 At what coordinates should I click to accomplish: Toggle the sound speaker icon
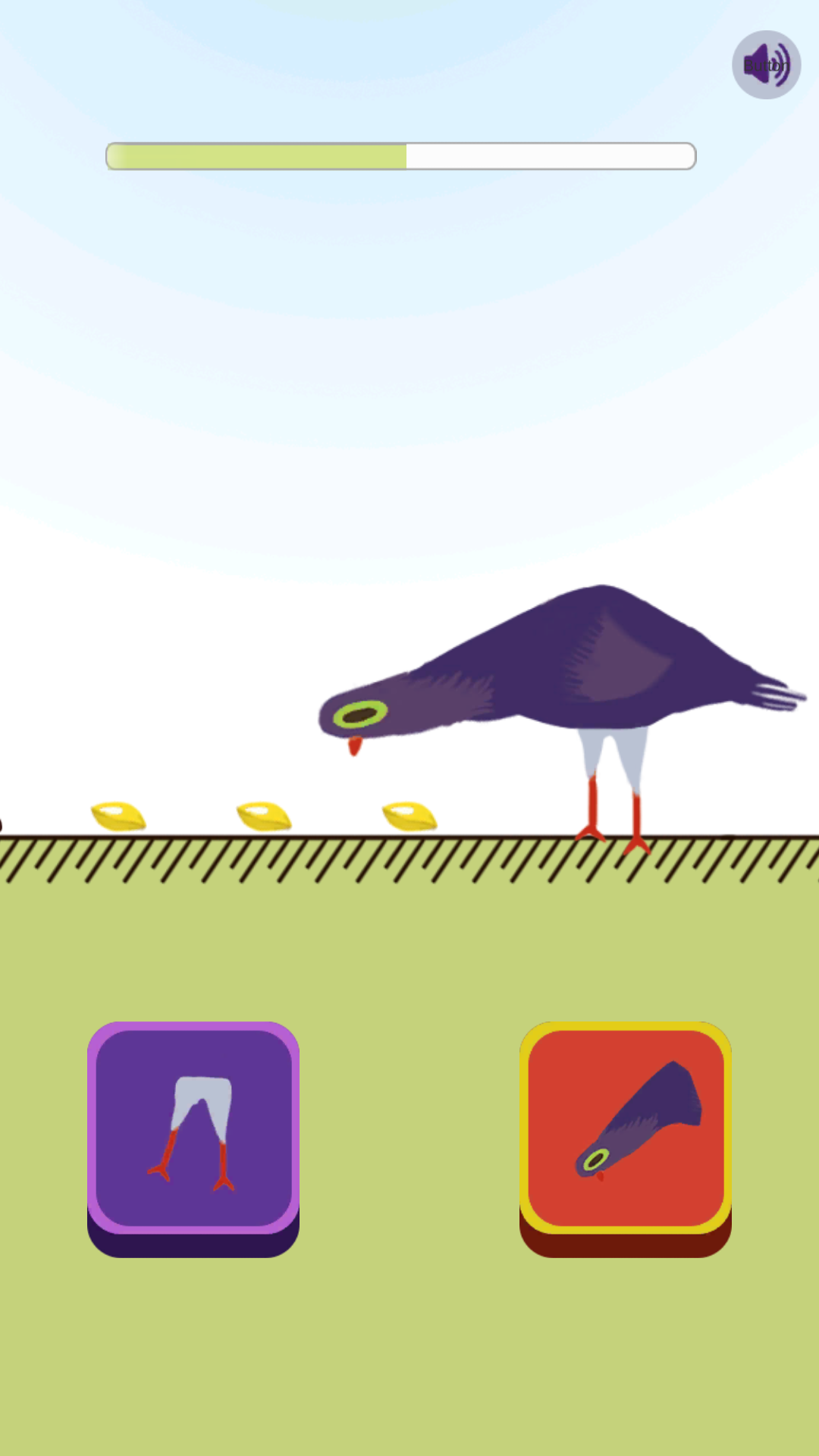pyautogui.click(x=766, y=65)
